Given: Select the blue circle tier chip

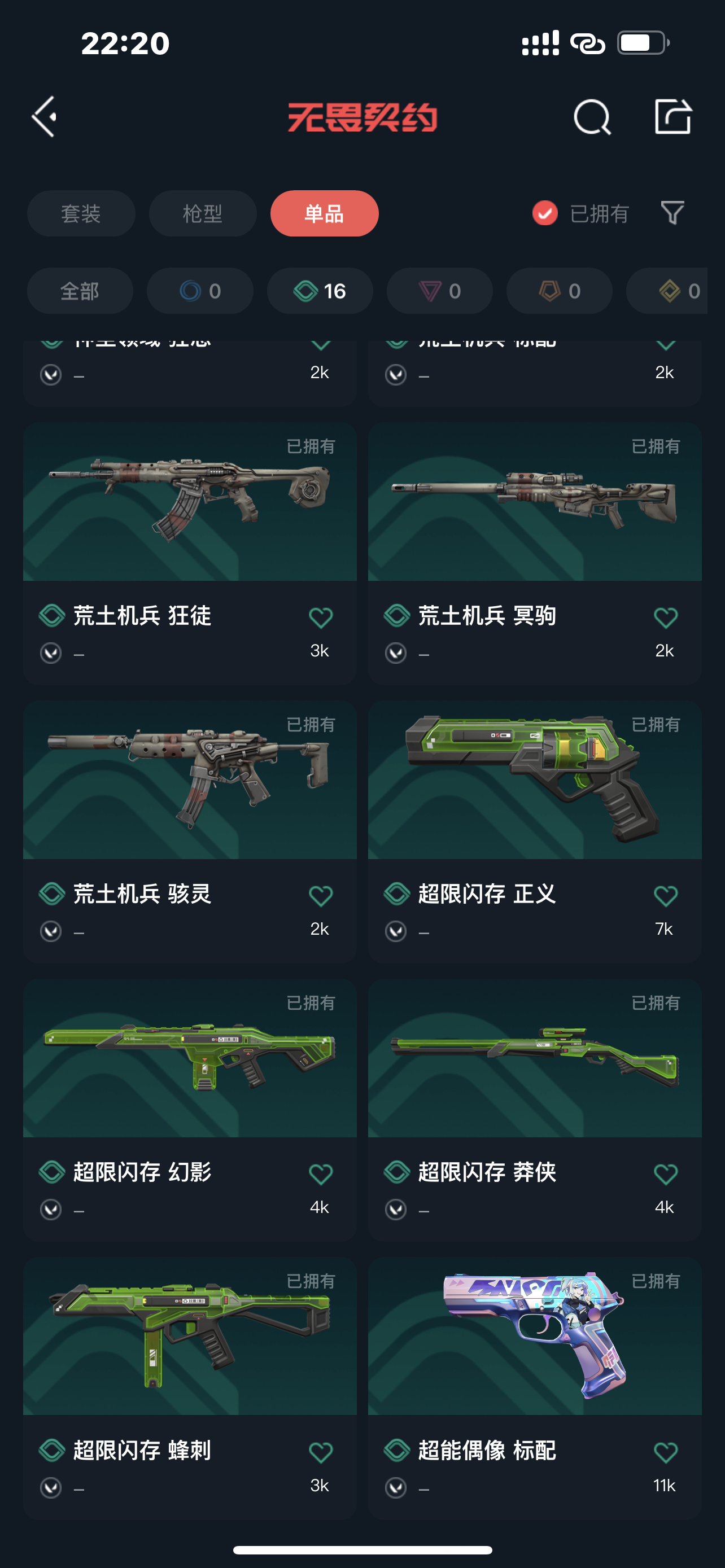Looking at the screenshot, I should coord(200,291).
